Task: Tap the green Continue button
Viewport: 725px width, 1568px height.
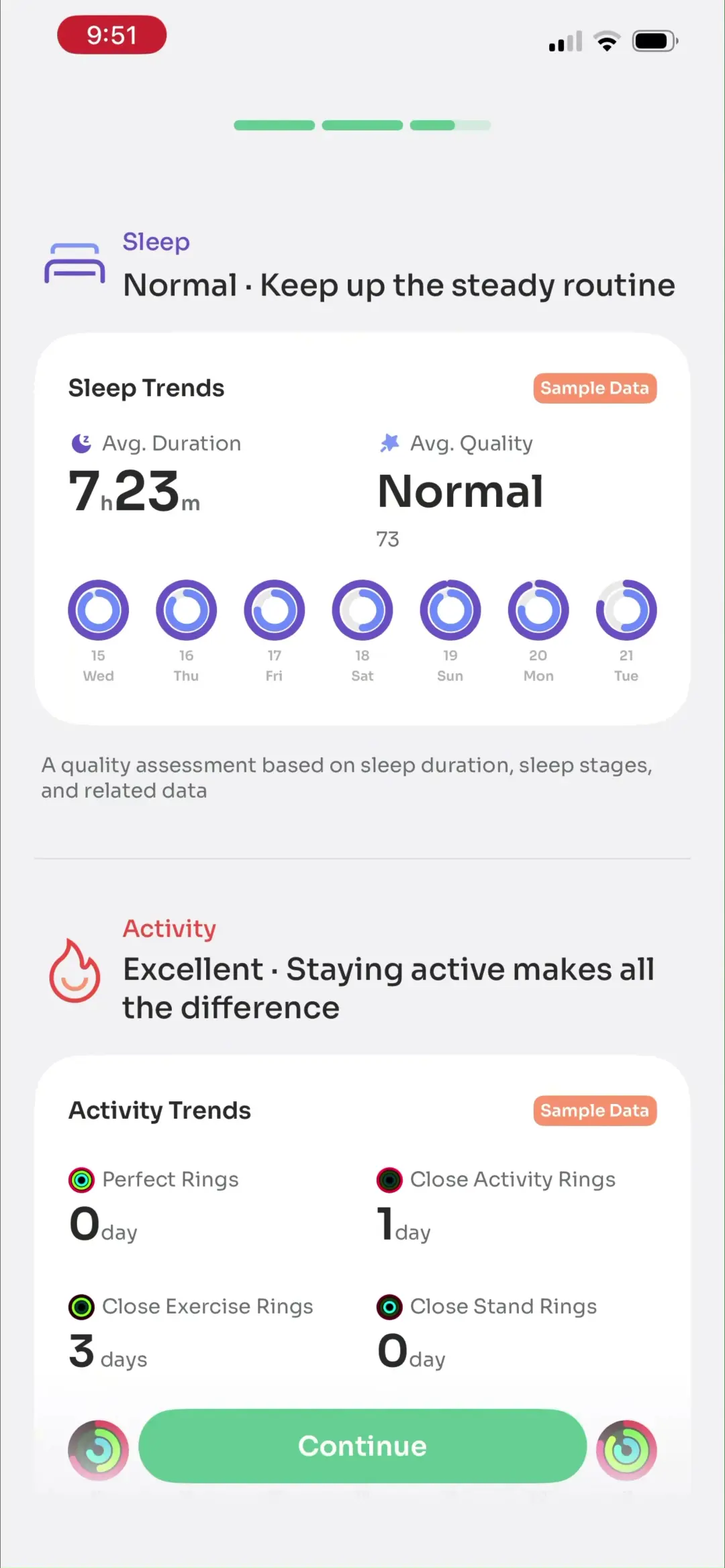Action: pos(362,1446)
